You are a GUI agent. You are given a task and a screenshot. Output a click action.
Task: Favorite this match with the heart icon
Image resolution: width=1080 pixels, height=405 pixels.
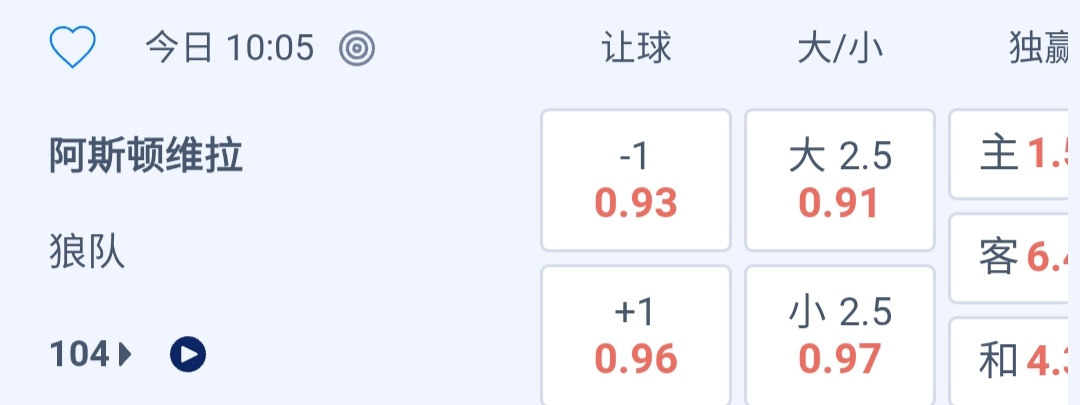(73, 47)
